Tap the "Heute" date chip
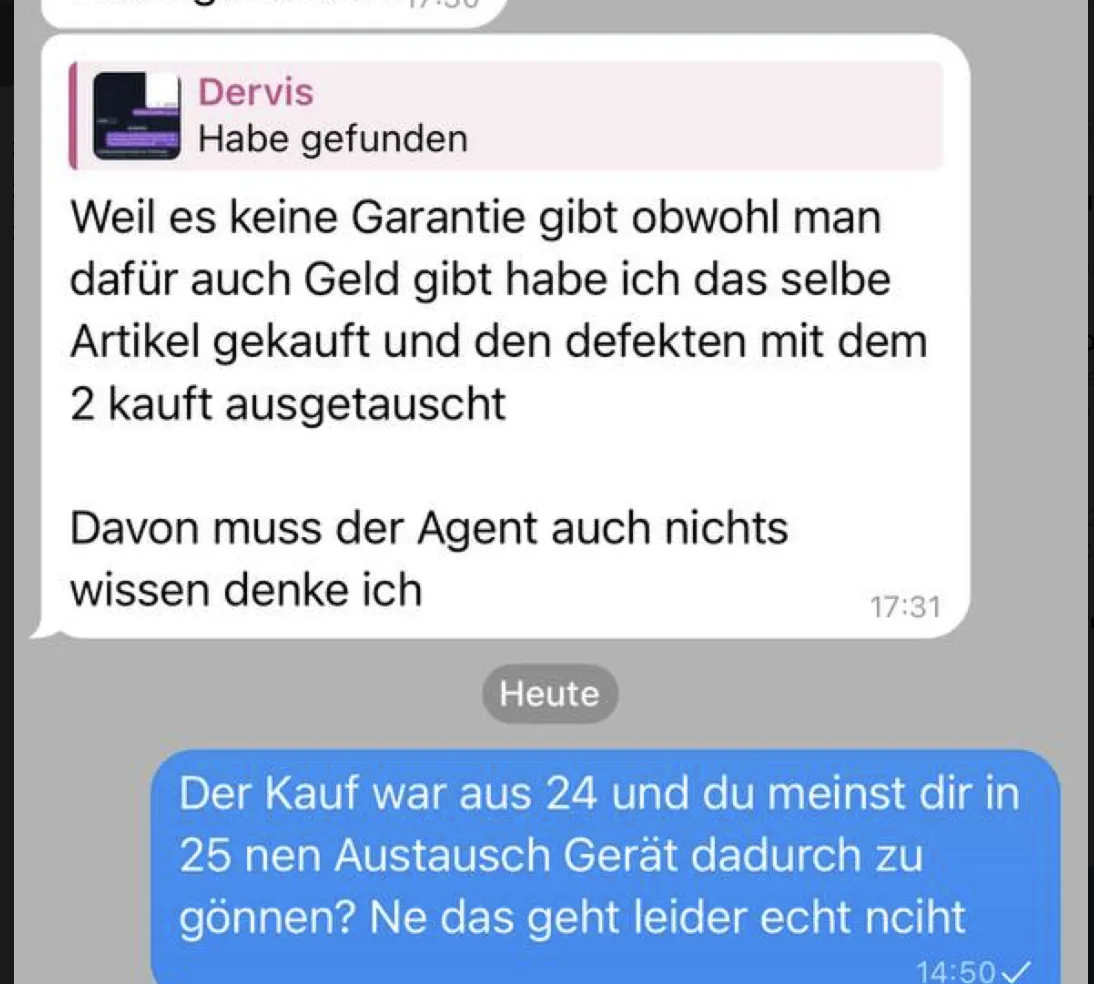 click(x=549, y=694)
